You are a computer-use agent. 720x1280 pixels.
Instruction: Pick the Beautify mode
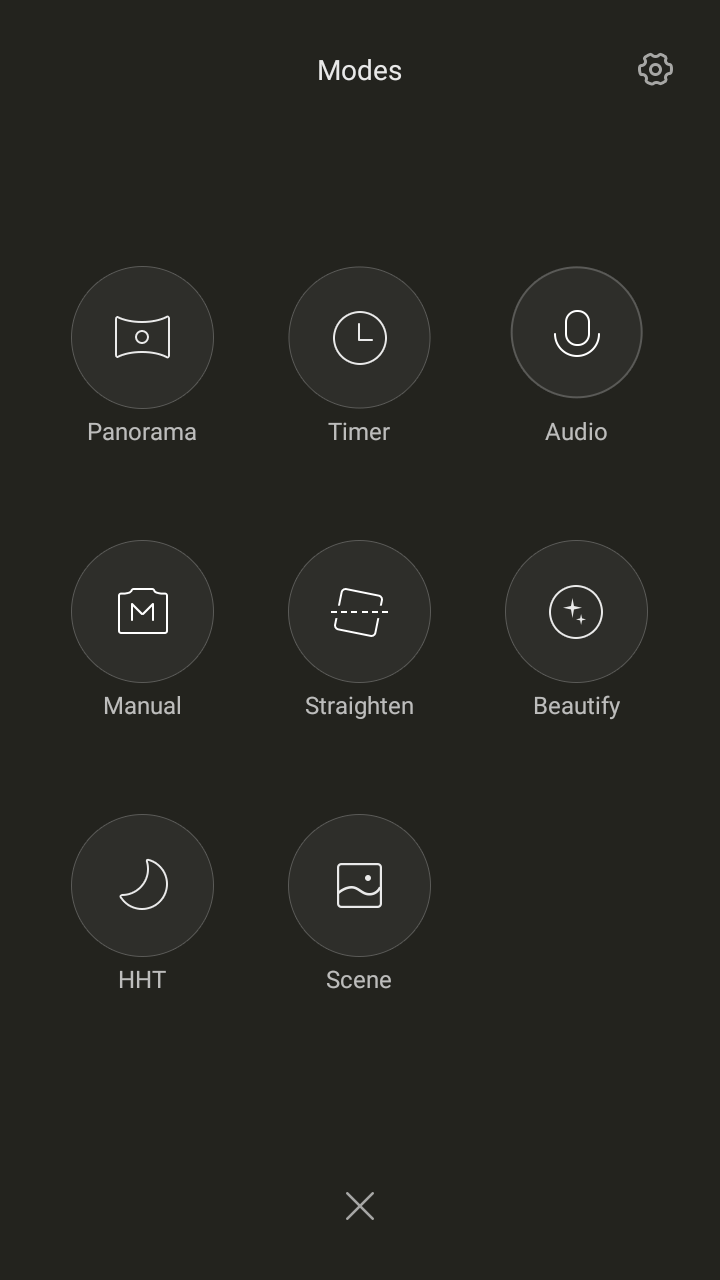pyautogui.click(x=576, y=612)
